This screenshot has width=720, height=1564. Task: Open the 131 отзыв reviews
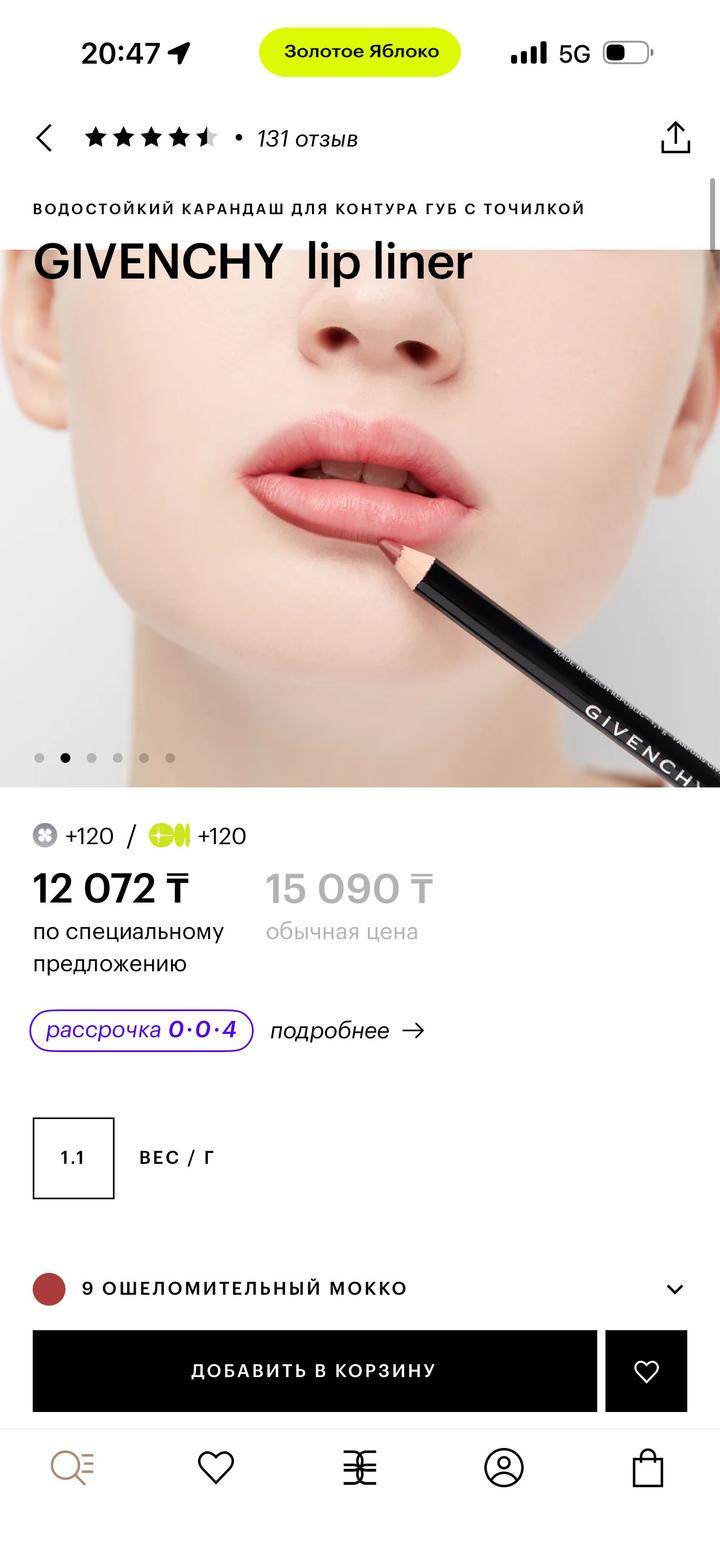tap(306, 139)
